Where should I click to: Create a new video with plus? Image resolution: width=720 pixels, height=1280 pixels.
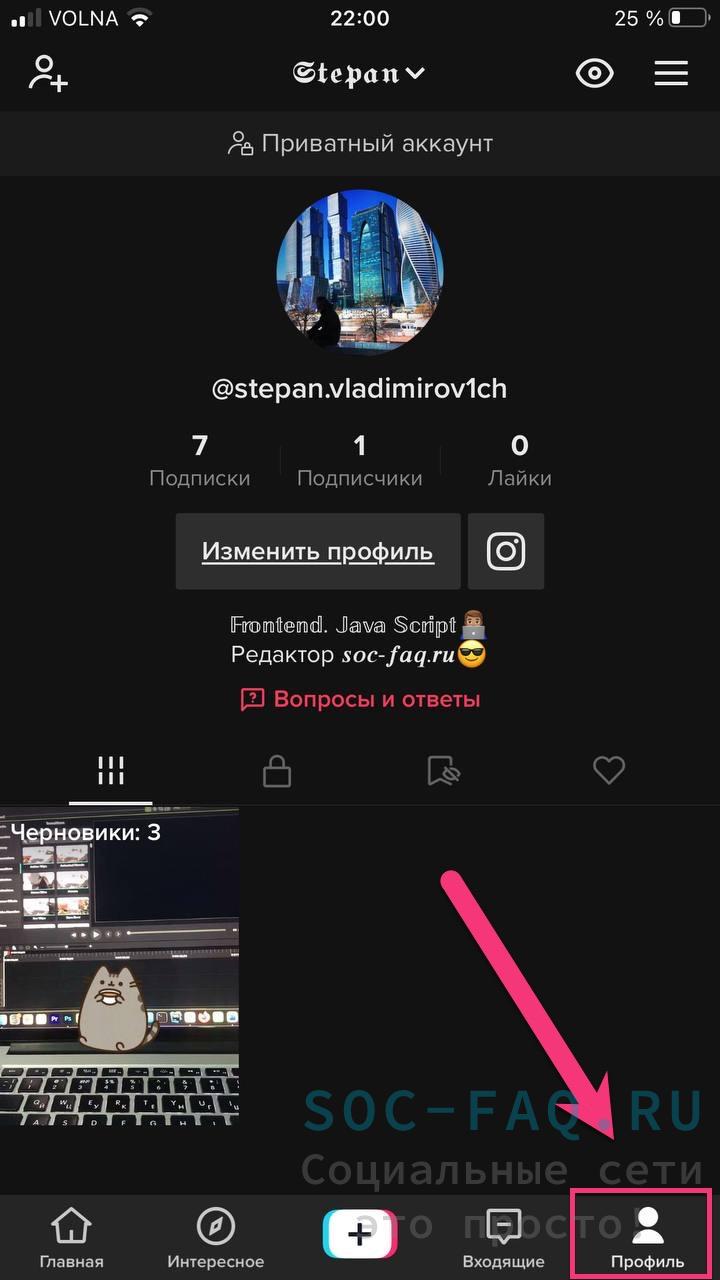tap(360, 1234)
